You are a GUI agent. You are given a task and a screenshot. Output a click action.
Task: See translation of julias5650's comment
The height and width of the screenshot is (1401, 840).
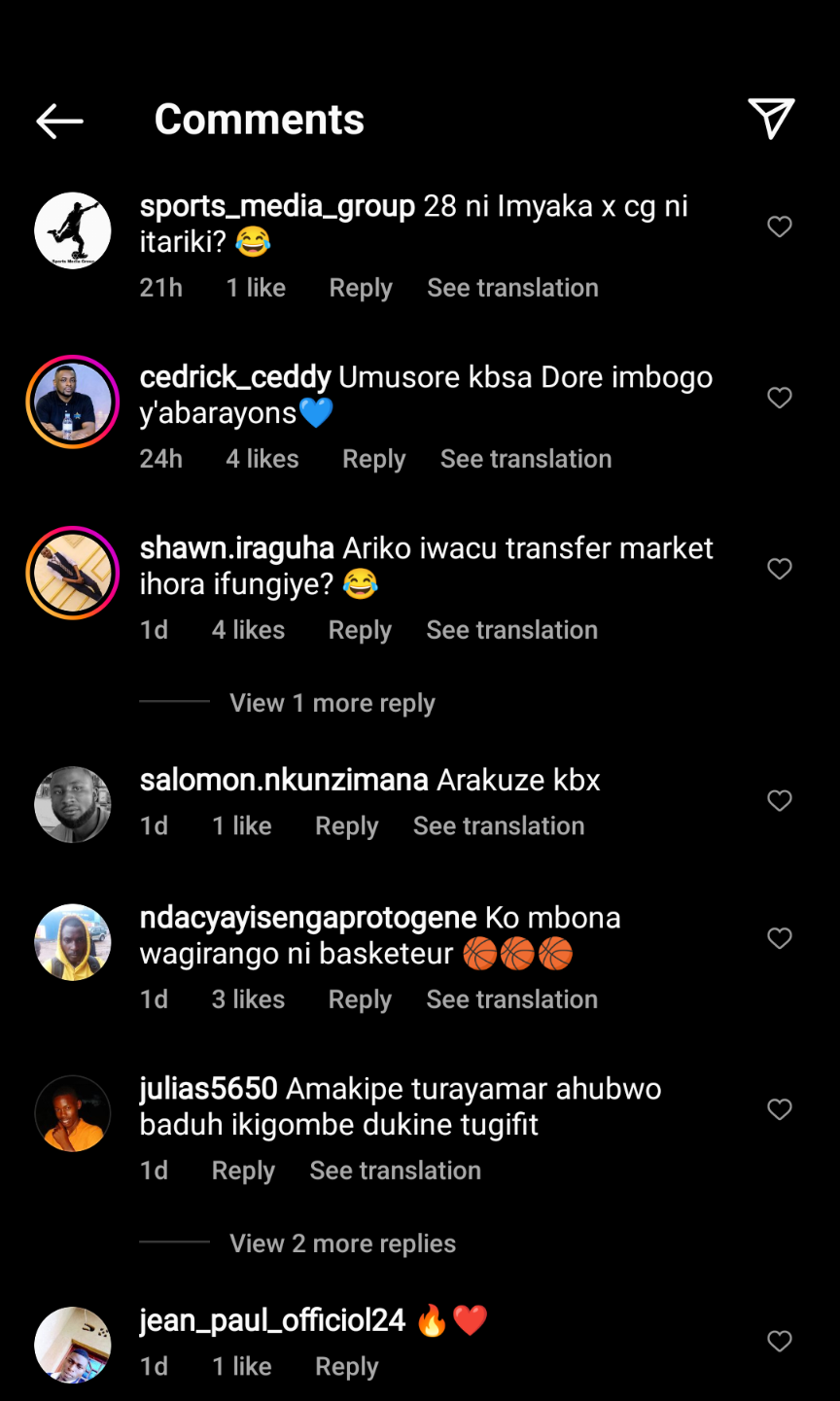pyautogui.click(x=395, y=1171)
